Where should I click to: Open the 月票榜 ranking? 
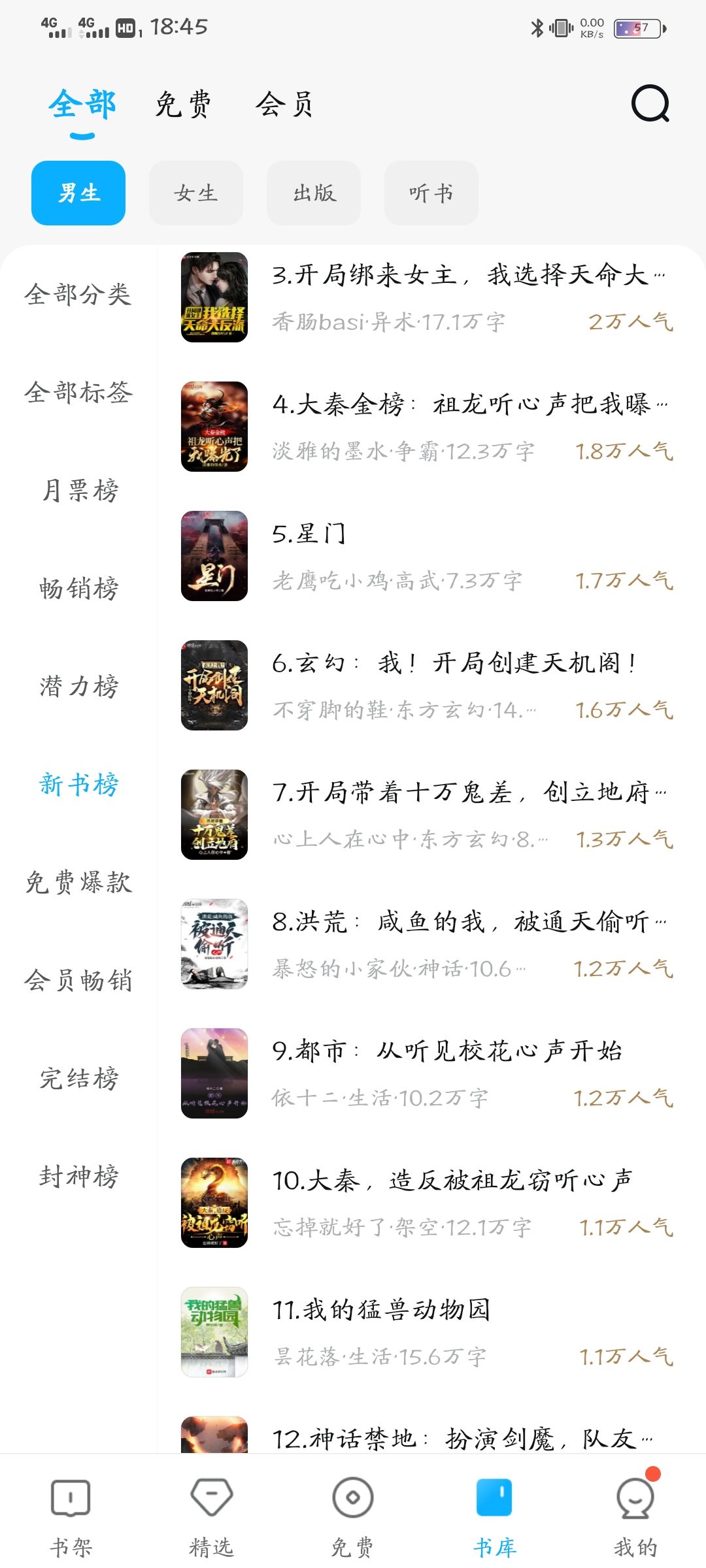[78, 490]
